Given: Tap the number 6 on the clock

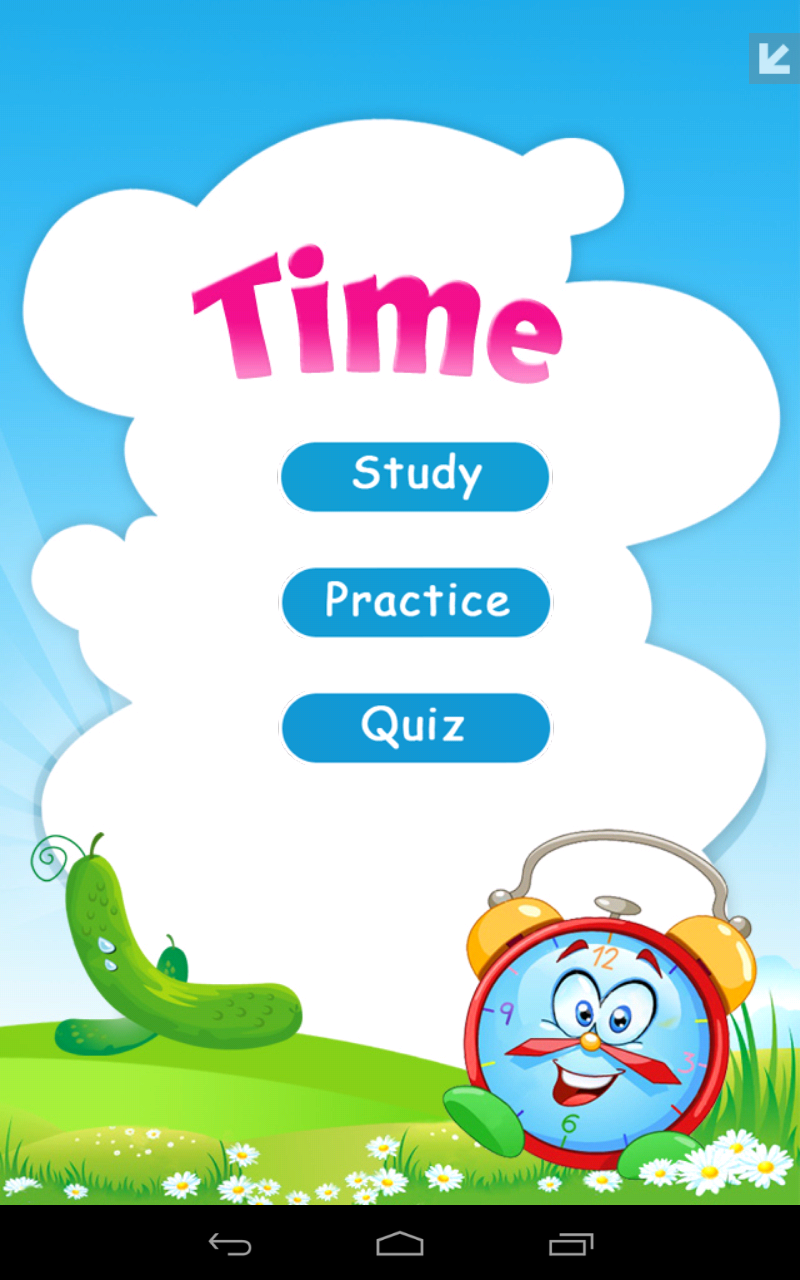Looking at the screenshot, I should (568, 1121).
